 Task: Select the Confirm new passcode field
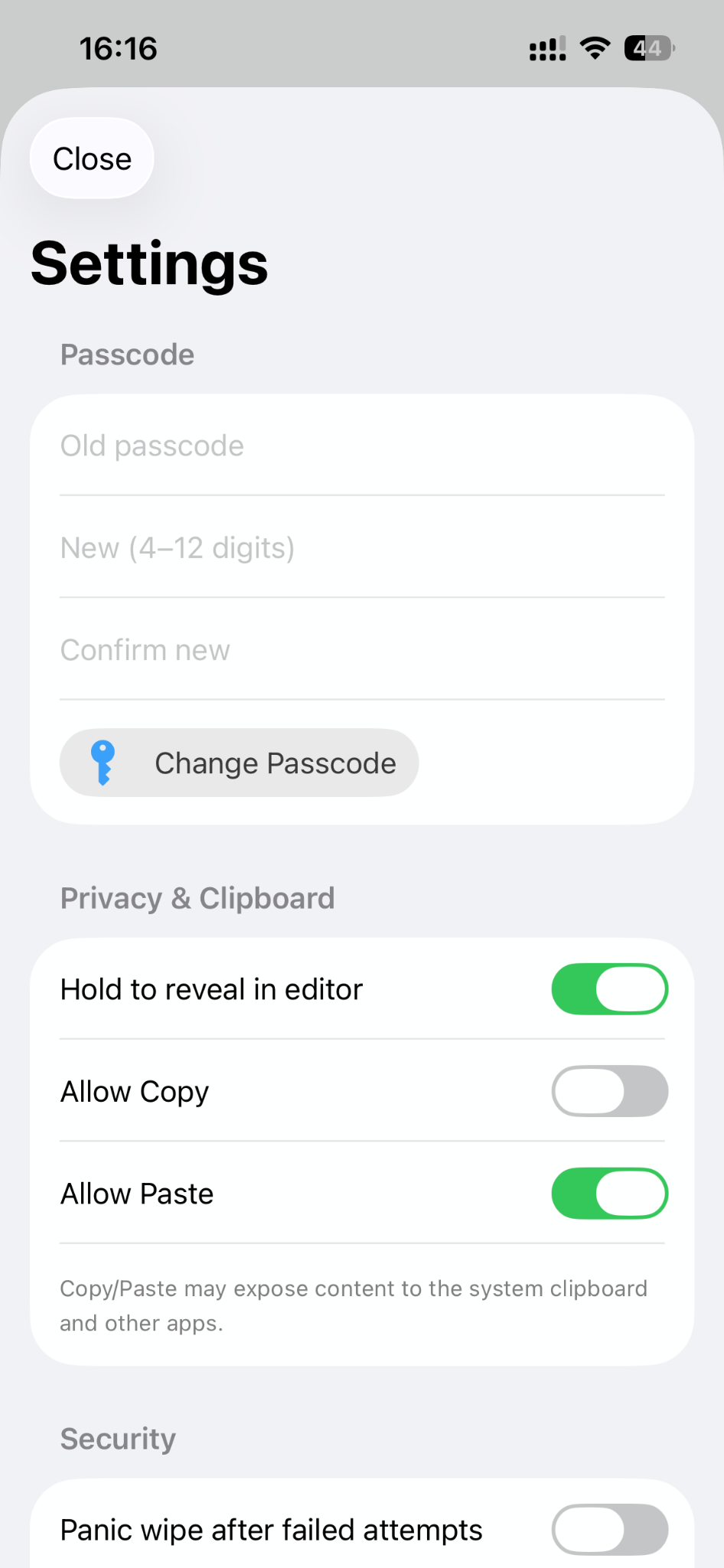coord(361,650)
